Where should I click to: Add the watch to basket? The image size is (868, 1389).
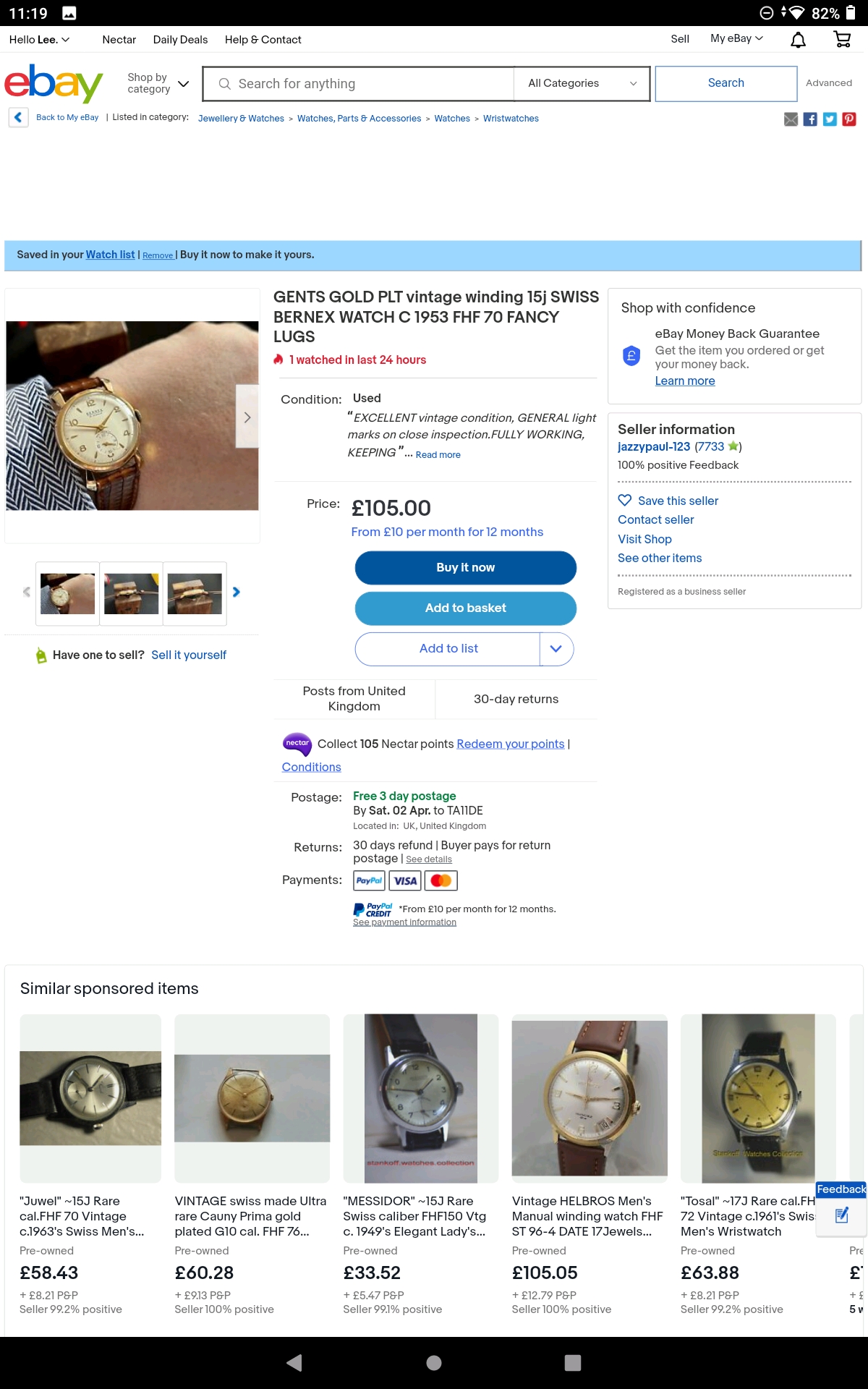click(465, 608)
